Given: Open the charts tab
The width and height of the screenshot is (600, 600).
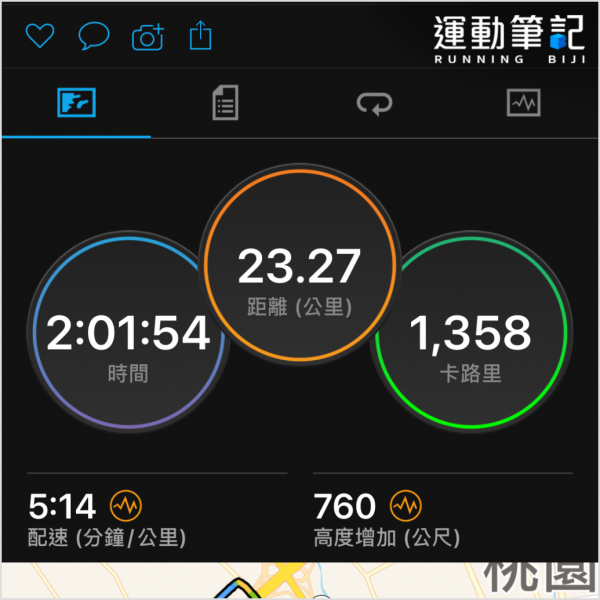Looking at the screenshot, I should tap(524, 103).
